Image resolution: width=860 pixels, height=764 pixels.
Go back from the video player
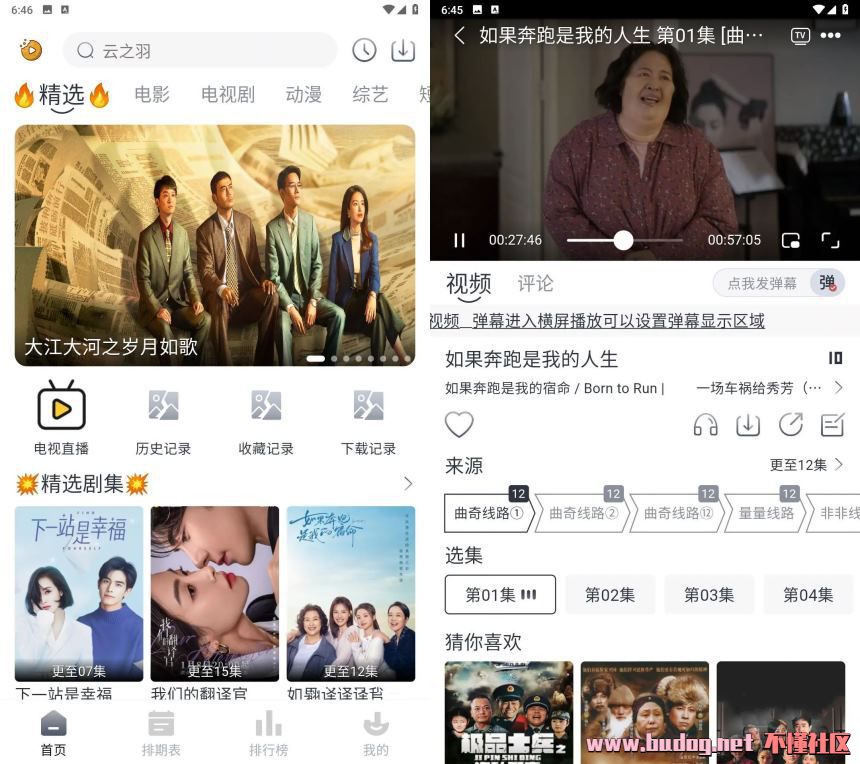[459, 36]
